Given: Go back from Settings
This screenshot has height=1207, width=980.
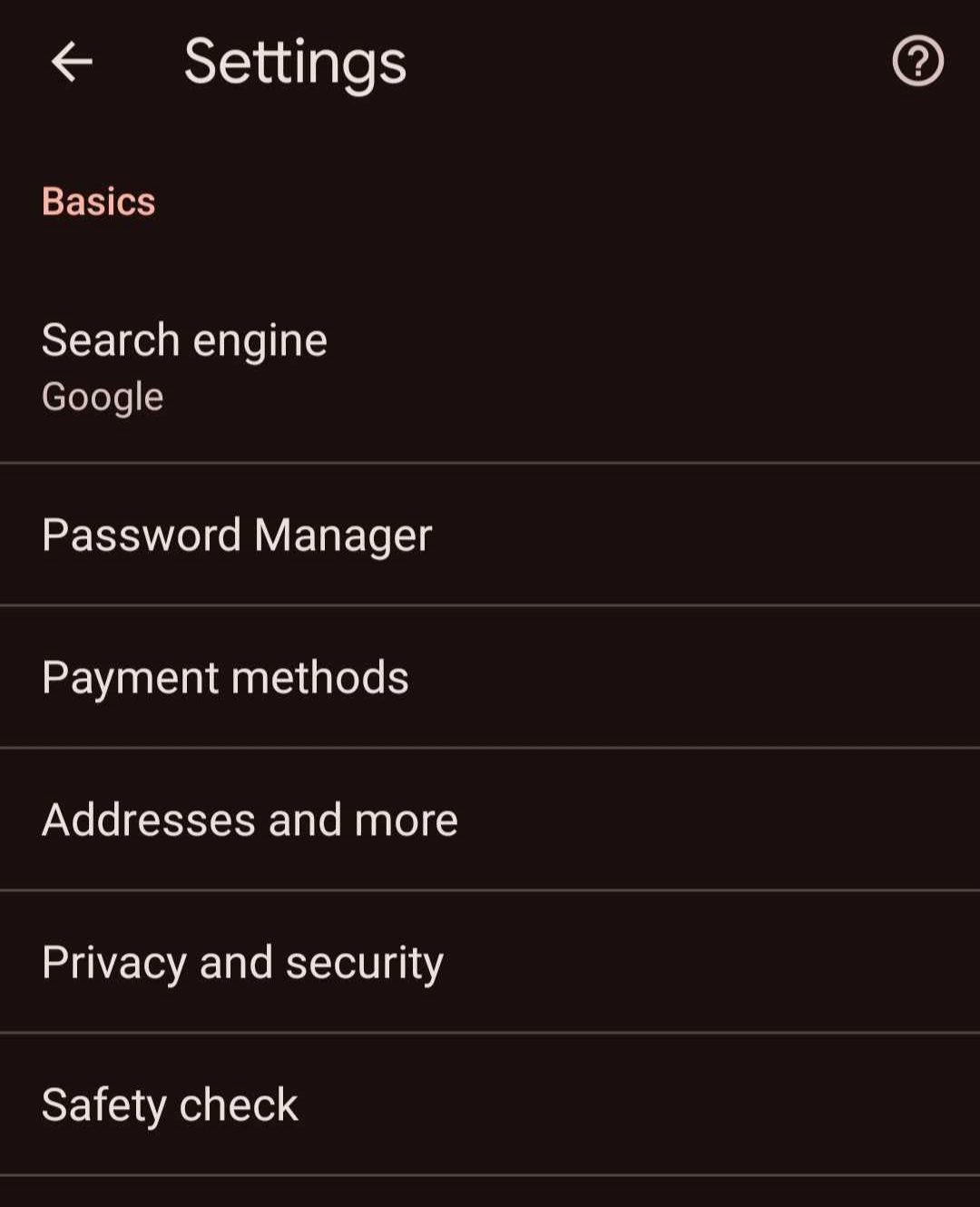Looking at the screenshot, I should pyautogui.click(x=72, y=62).
